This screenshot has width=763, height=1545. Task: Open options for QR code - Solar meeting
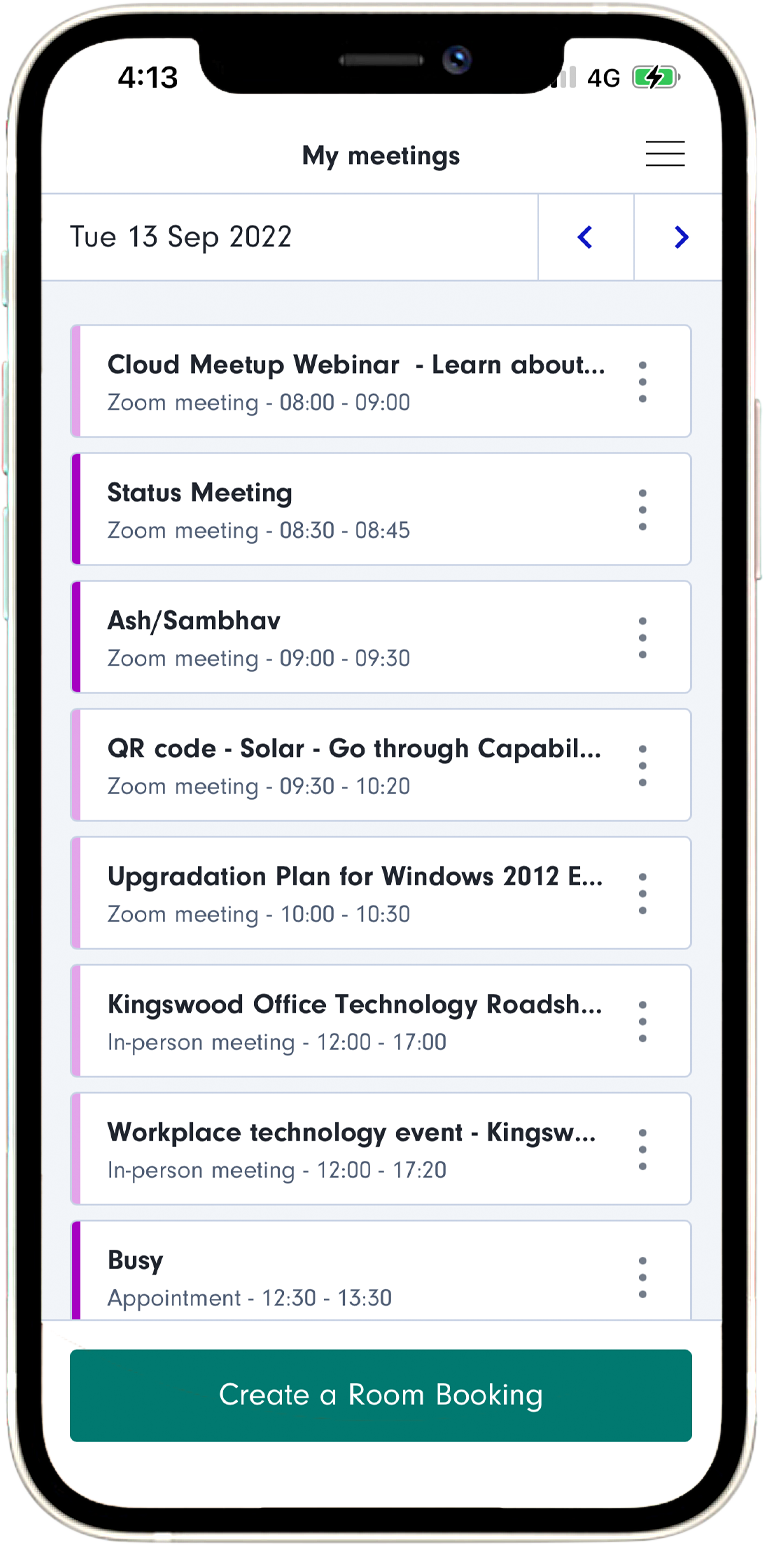click(x=642, y=766)
